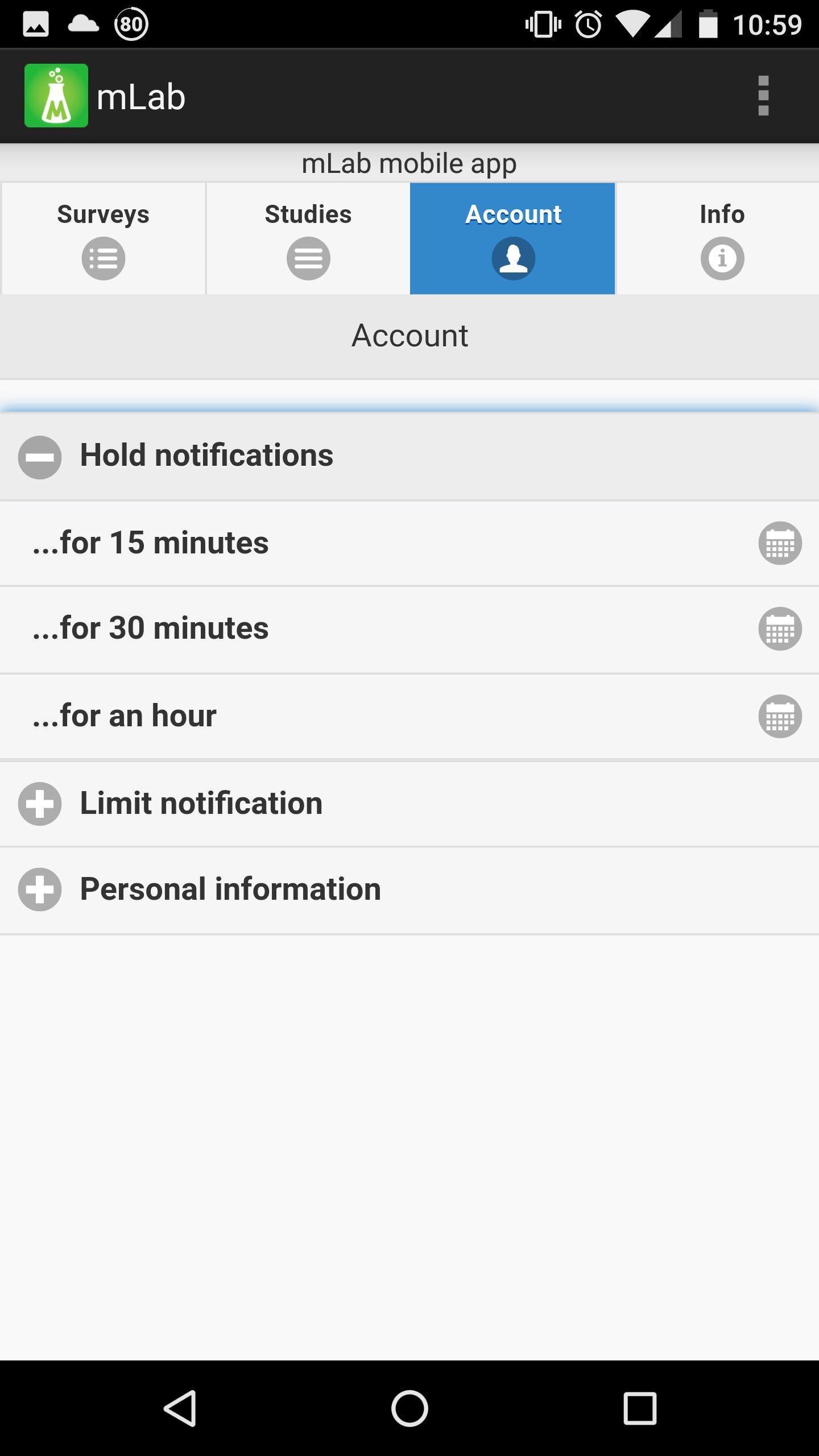Open the overflow options menu
The width and height of the screenshot is (819, 1456).
pos(763,95)
